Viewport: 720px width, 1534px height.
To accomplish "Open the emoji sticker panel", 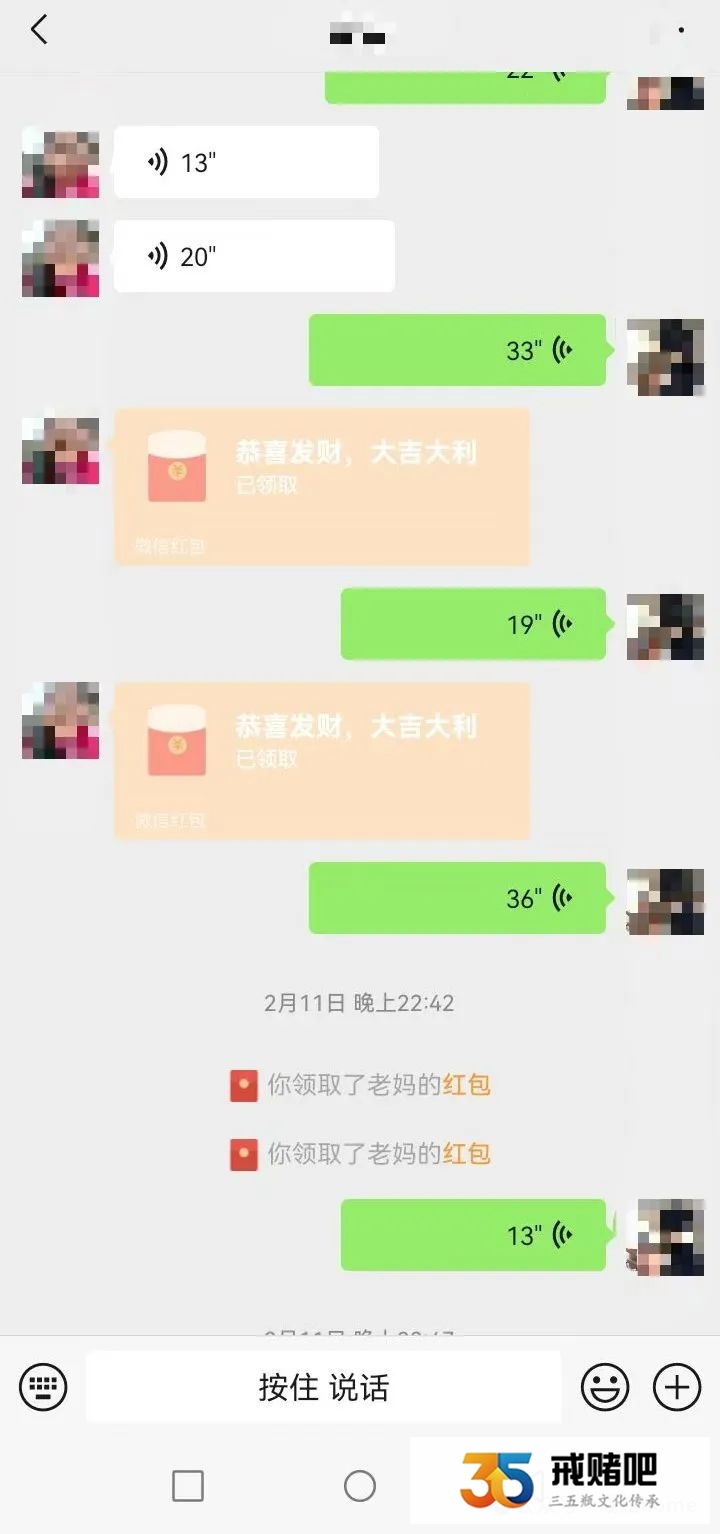I will pos(605,1387).
